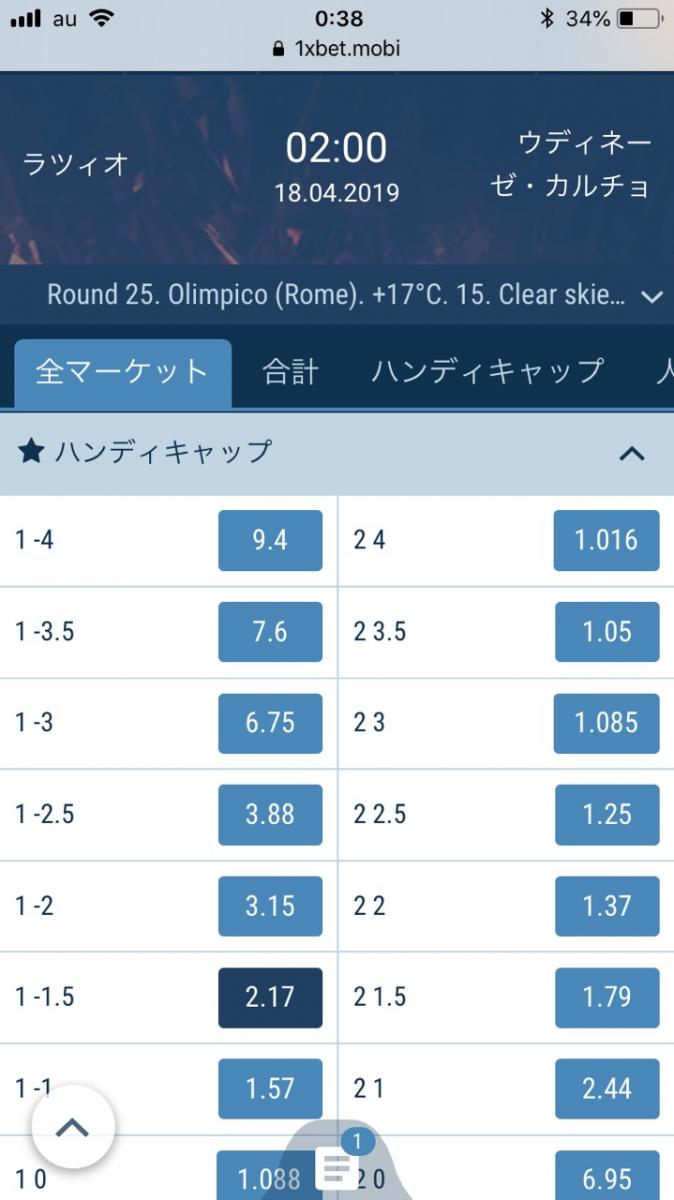
Task: Switch to the 合計 tab
Action: [290, 372]
